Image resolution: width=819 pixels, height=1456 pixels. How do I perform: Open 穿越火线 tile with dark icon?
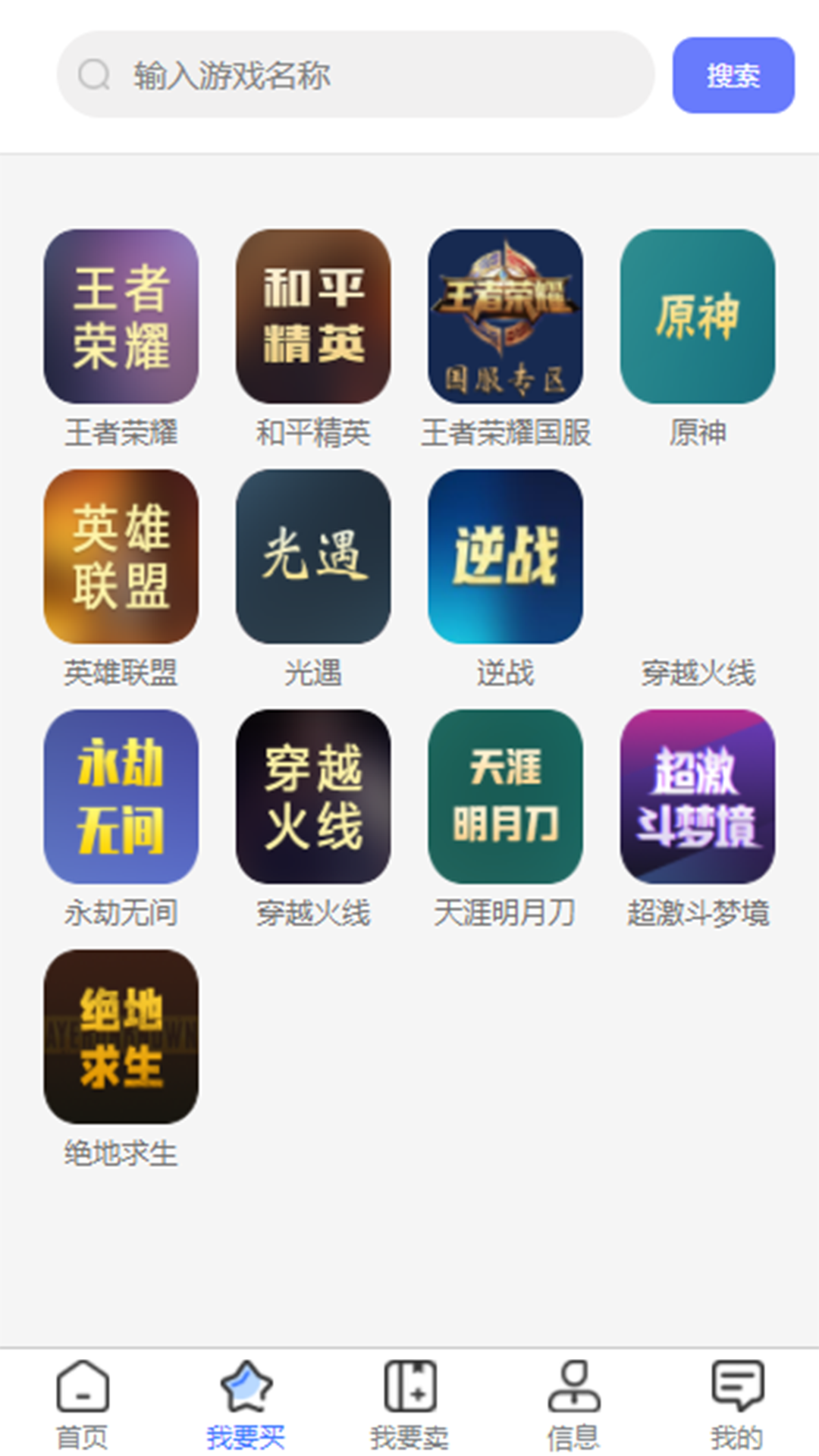coord(313,796)
